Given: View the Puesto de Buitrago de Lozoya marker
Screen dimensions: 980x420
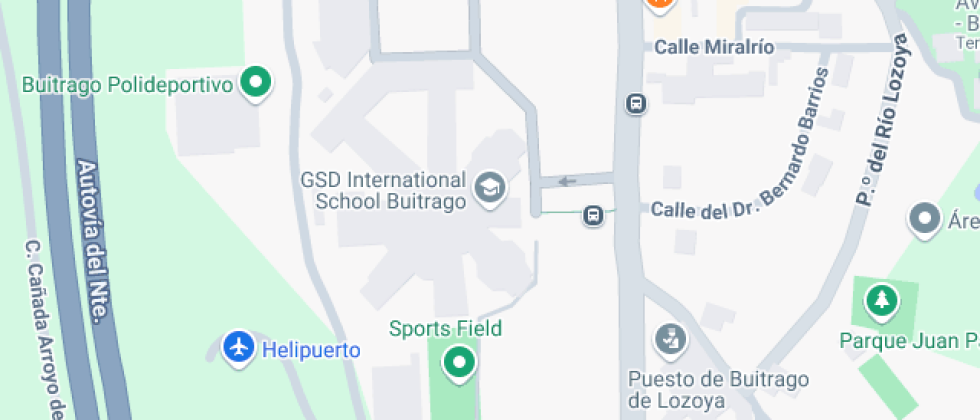Looking at the screenshot, I should 670,340.
